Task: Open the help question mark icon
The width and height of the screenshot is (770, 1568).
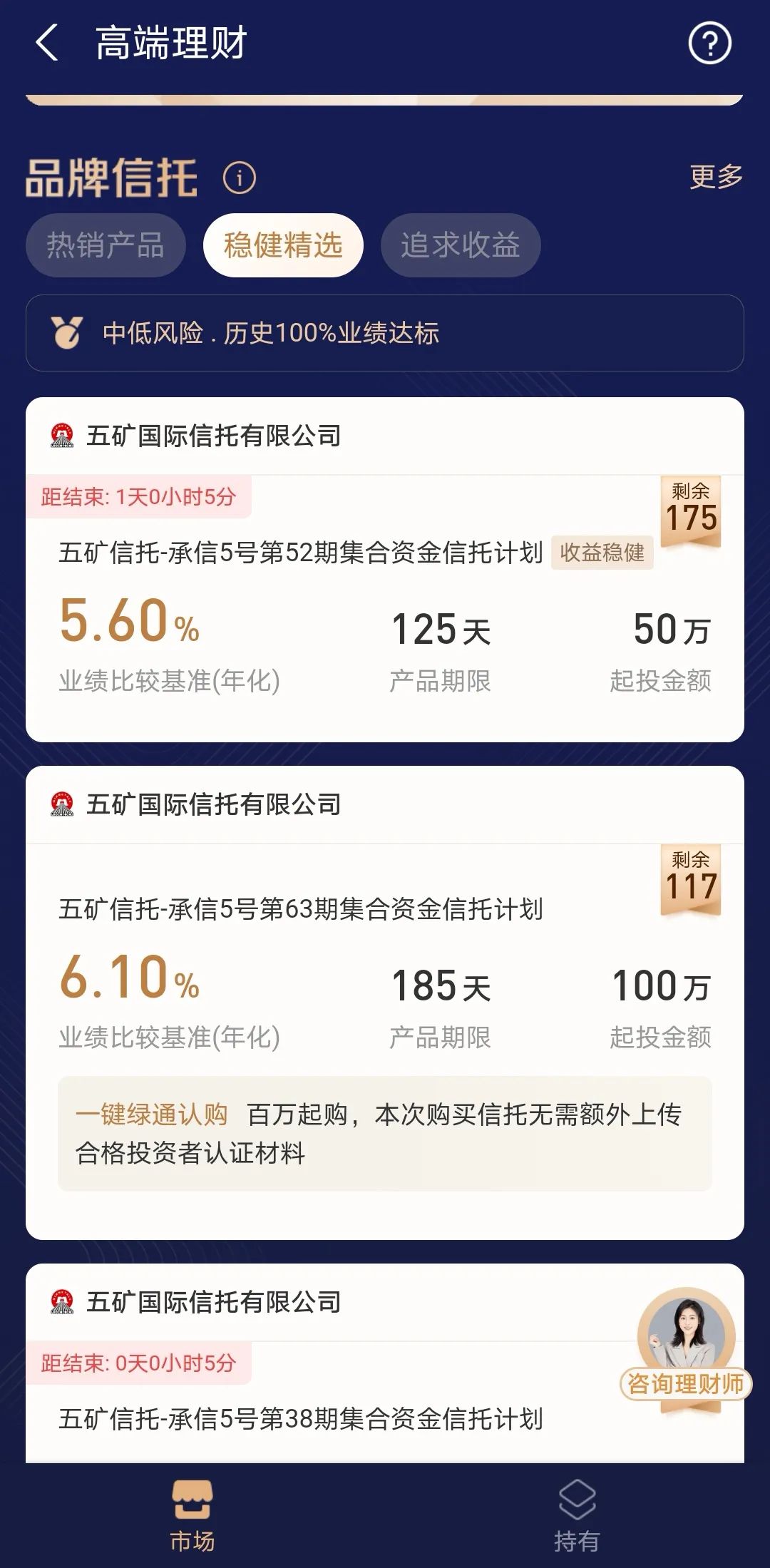Action: (709, 43)
